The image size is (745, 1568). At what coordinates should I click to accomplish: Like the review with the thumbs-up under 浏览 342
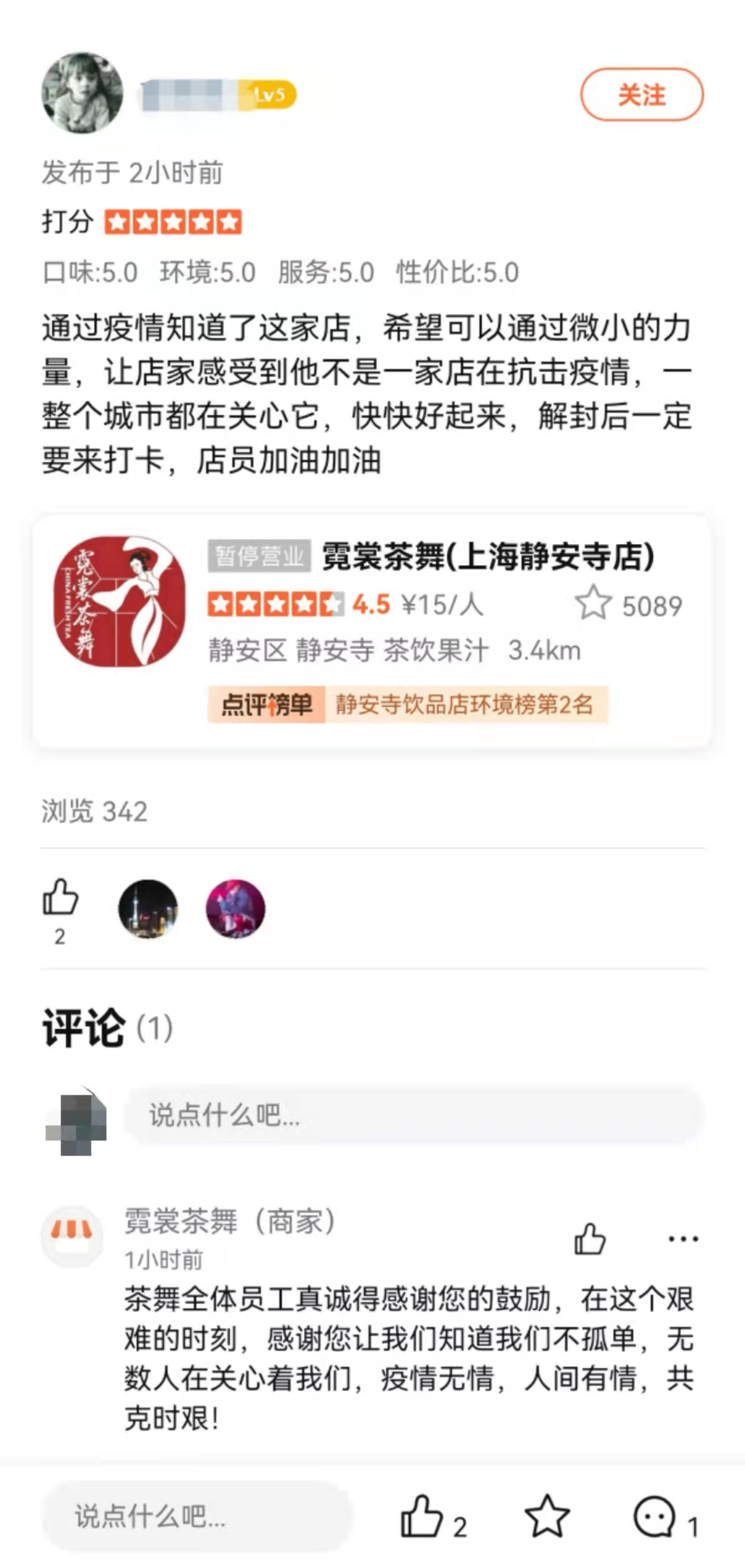60,898
